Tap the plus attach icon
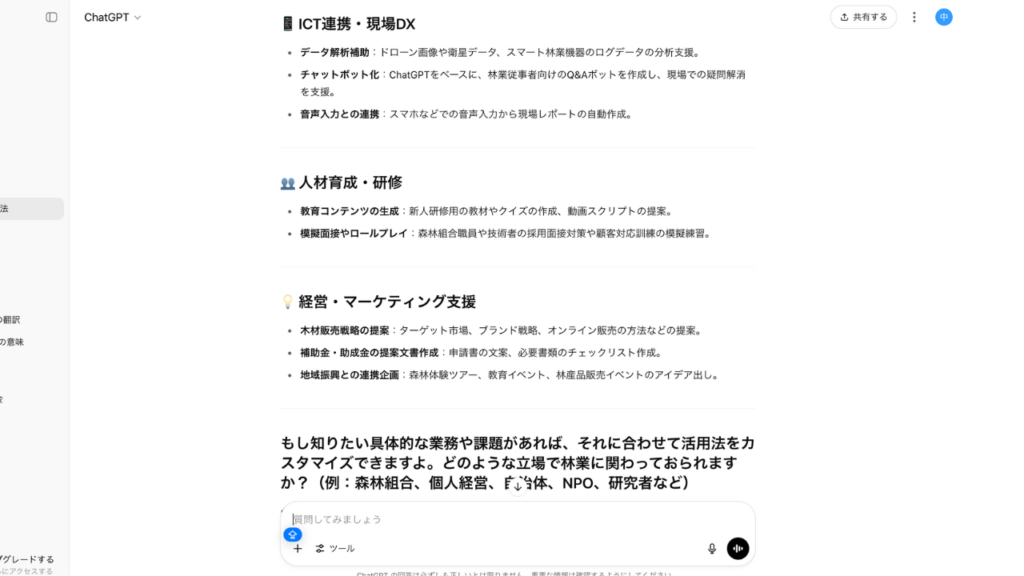 (x=297, y=548)
